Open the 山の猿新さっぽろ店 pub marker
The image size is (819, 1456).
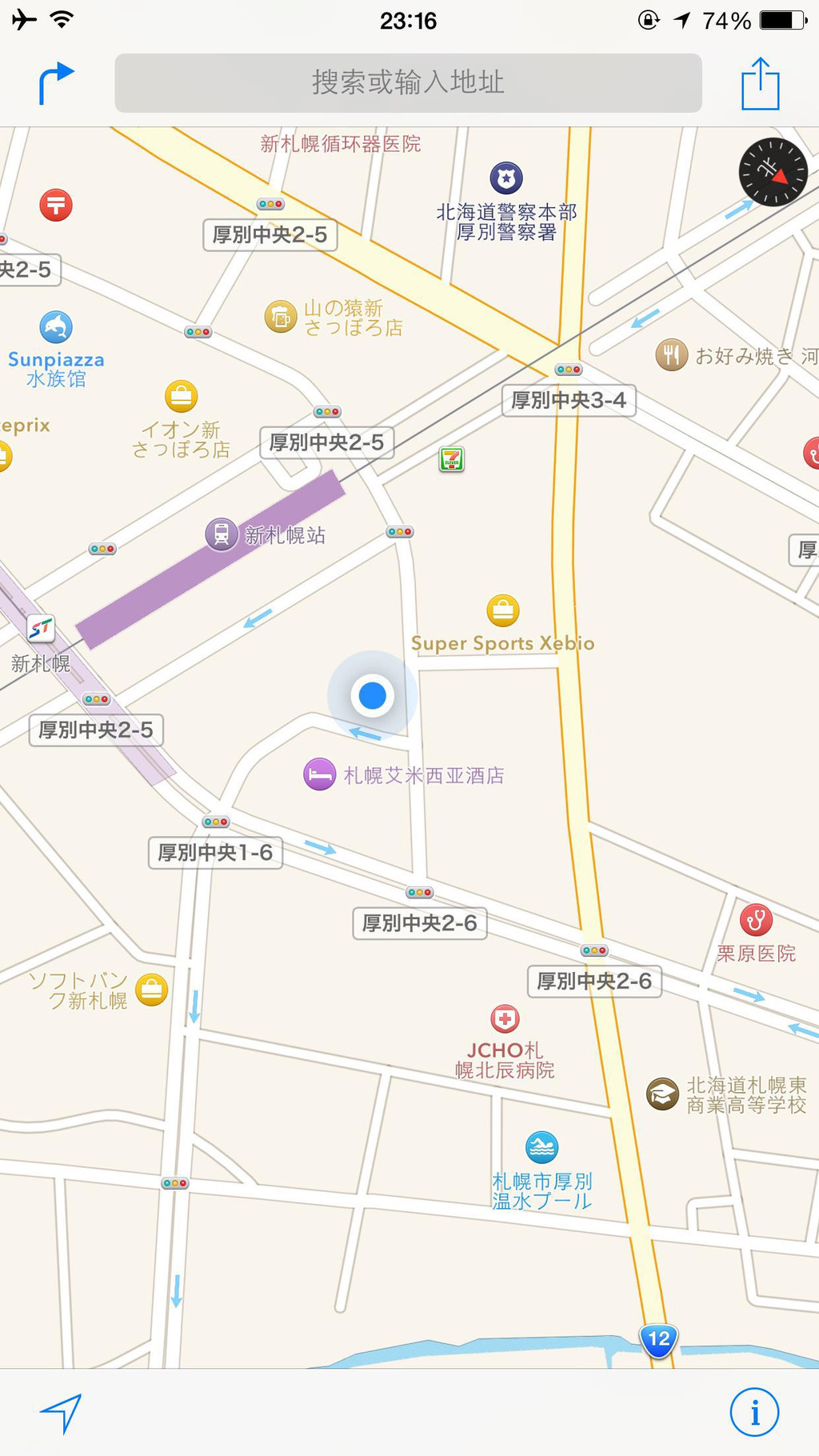281,317
